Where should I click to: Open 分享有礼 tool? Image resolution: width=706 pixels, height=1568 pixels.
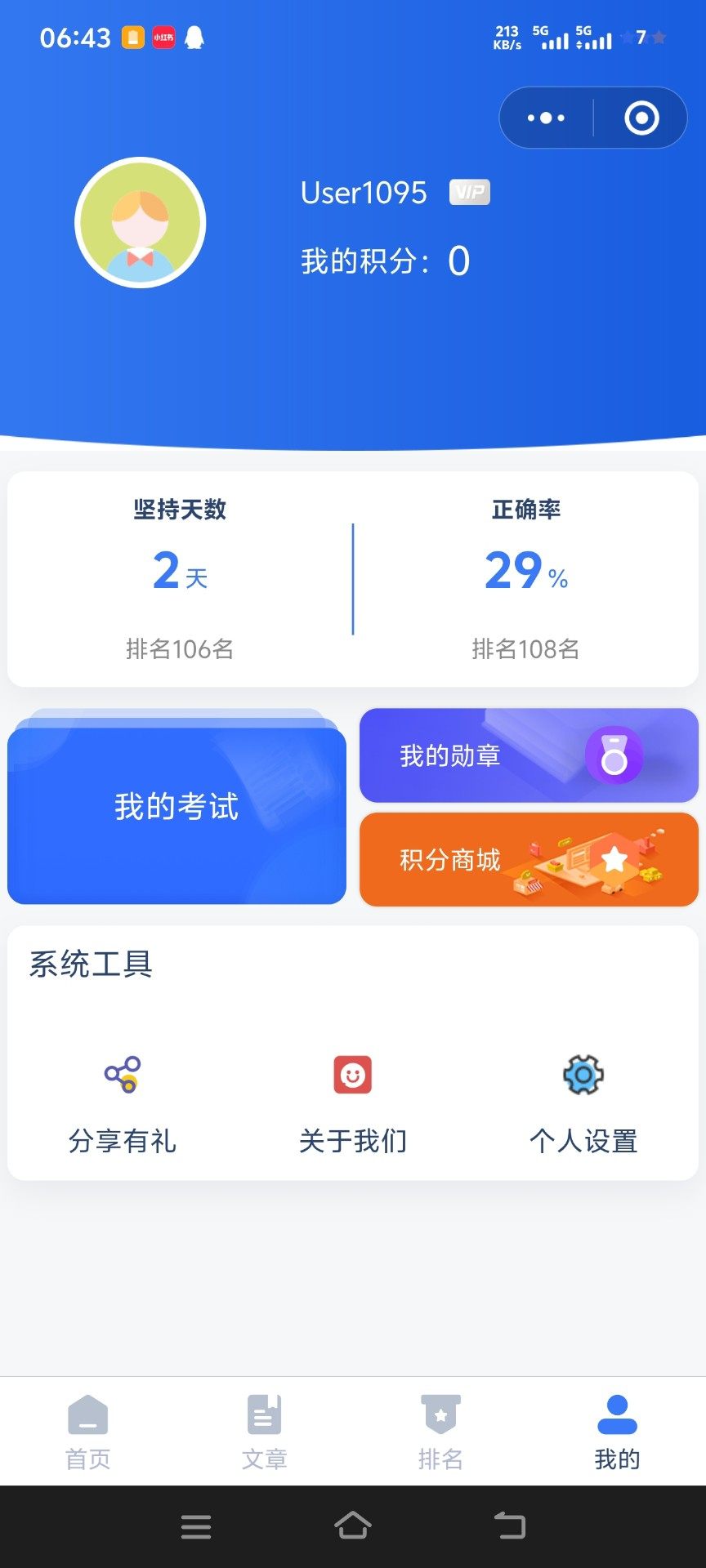tap(123, 1102)
